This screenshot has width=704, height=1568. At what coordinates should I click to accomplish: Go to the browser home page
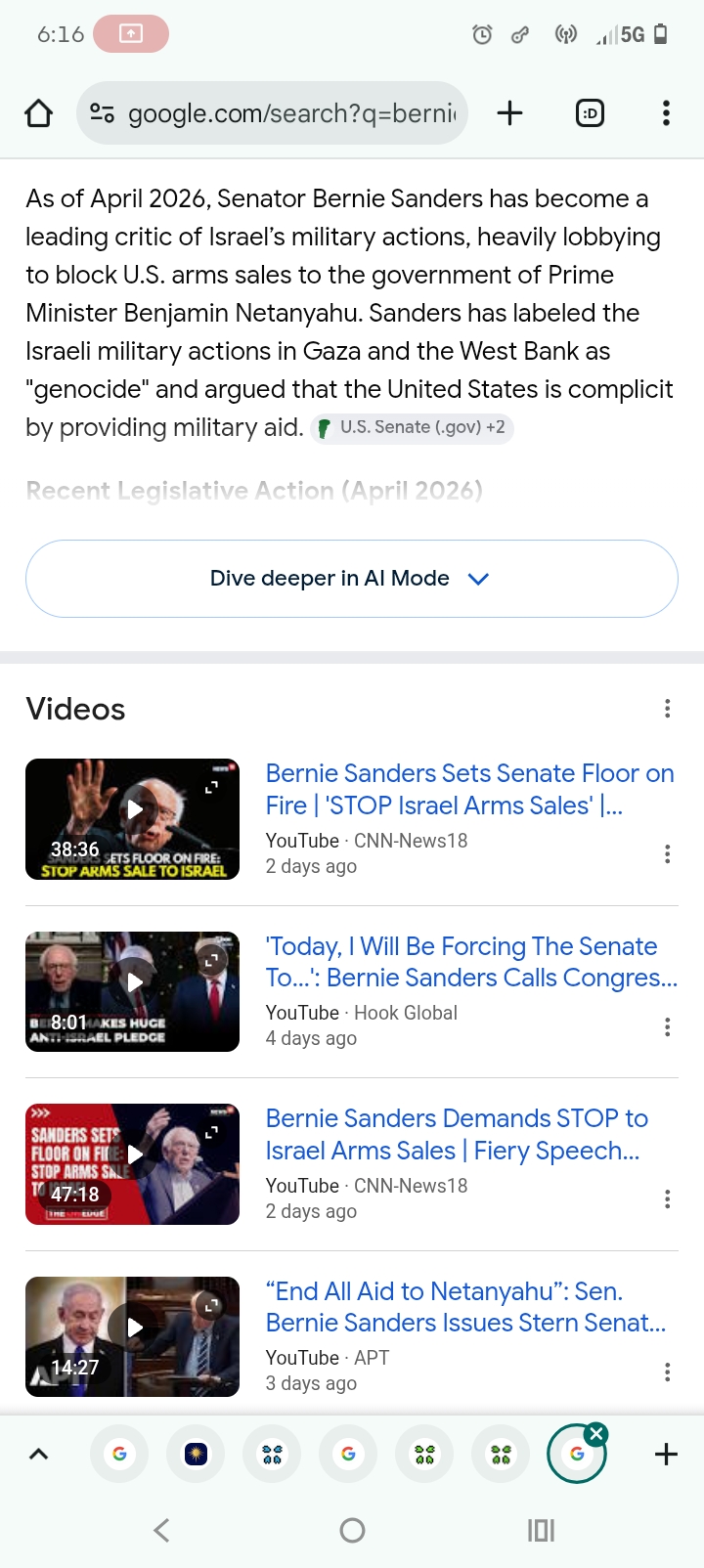tap(39, 113)
